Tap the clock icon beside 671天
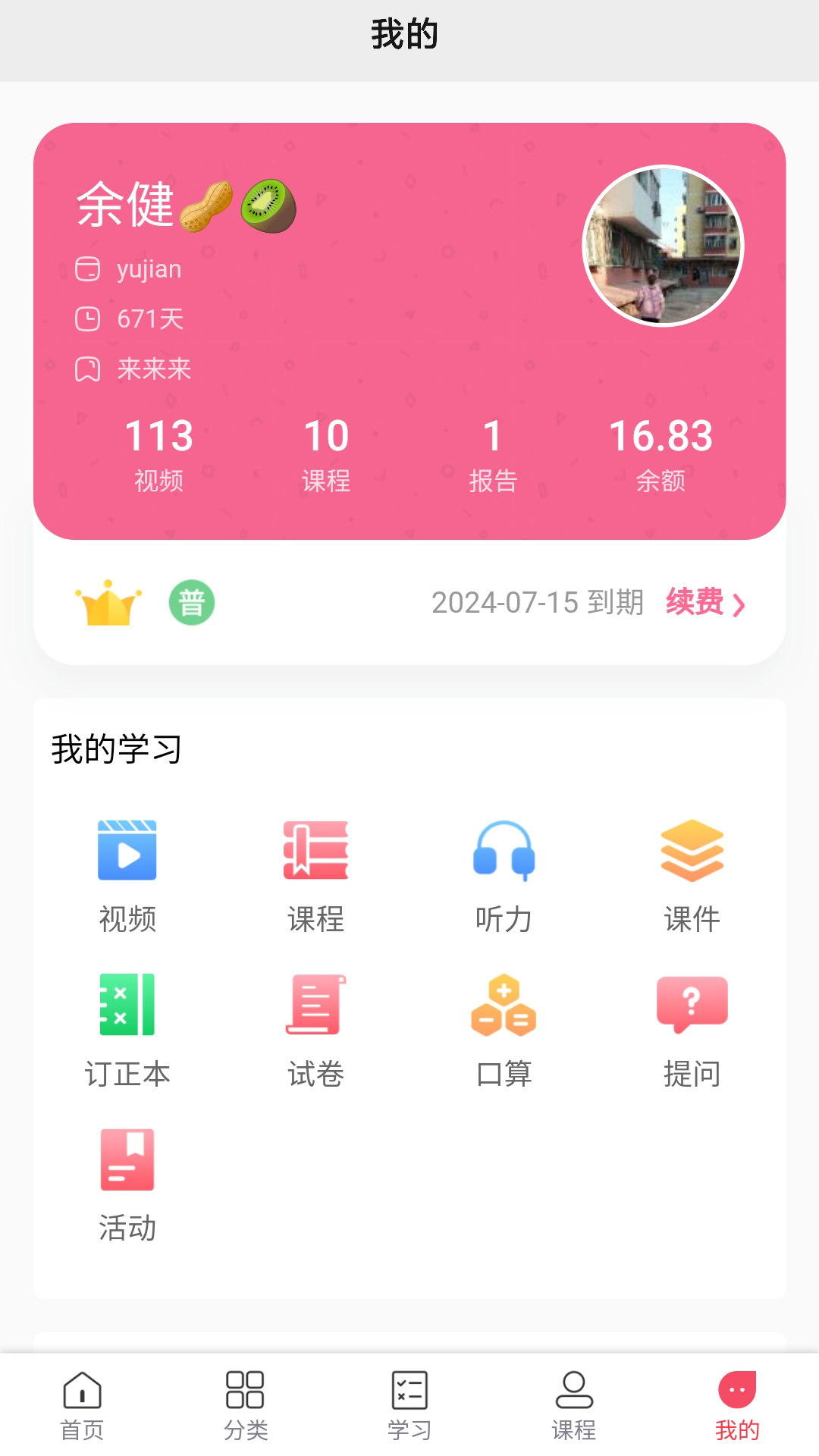The width and height of the screenshot is (819, 1456). coord(87,318)
